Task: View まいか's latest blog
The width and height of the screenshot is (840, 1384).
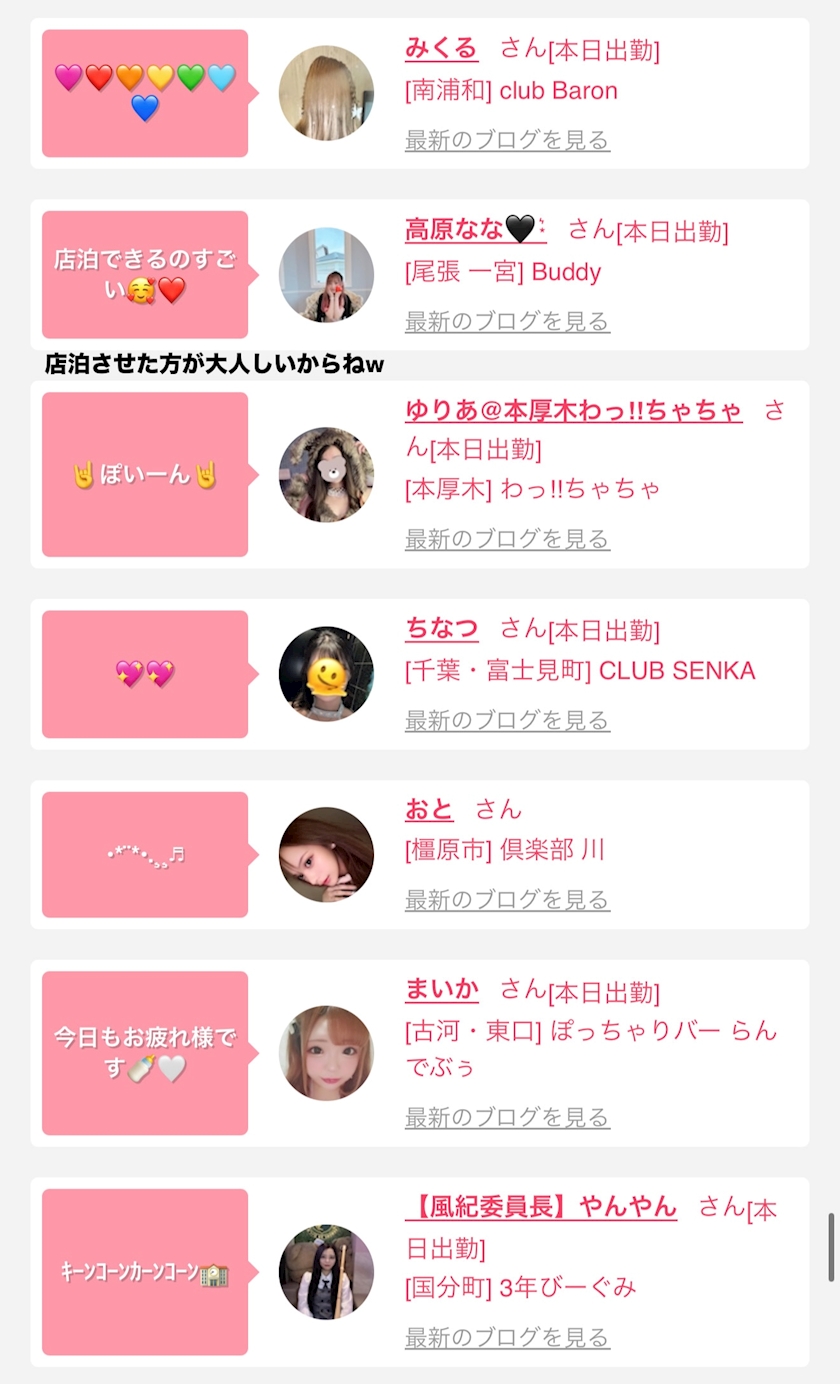Action: pos(507,1117)
